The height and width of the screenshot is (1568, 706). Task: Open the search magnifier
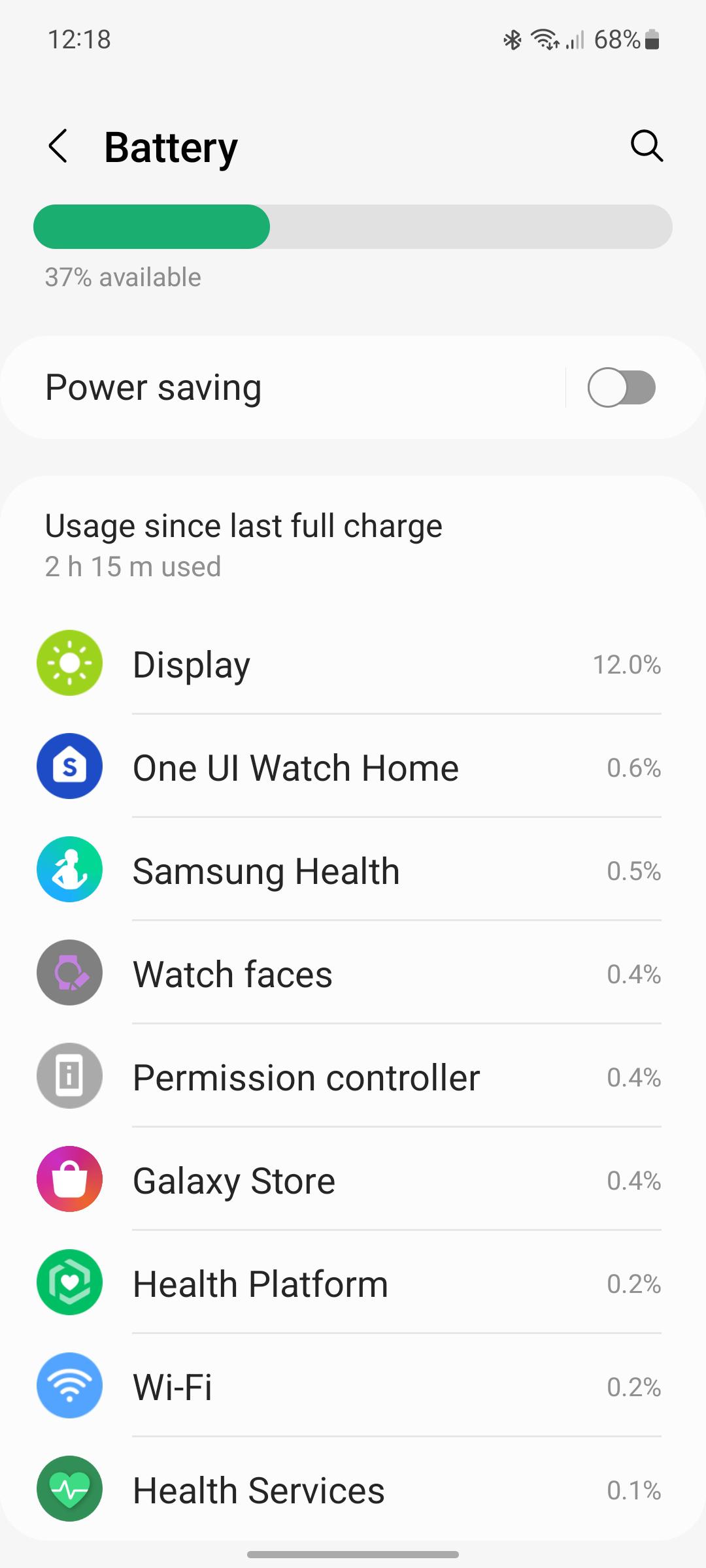[646, 146]
